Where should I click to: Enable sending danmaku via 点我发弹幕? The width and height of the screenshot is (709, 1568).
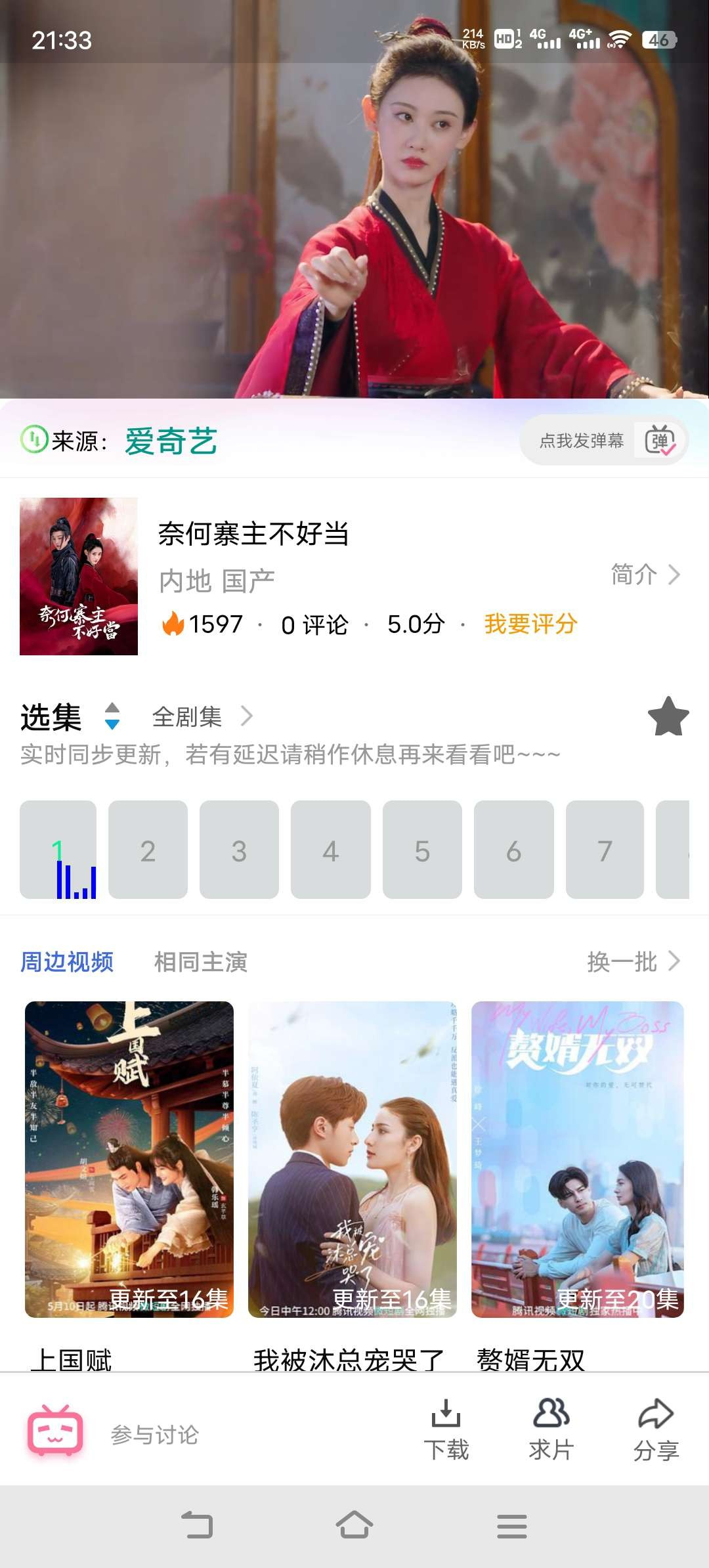(578, 443)
